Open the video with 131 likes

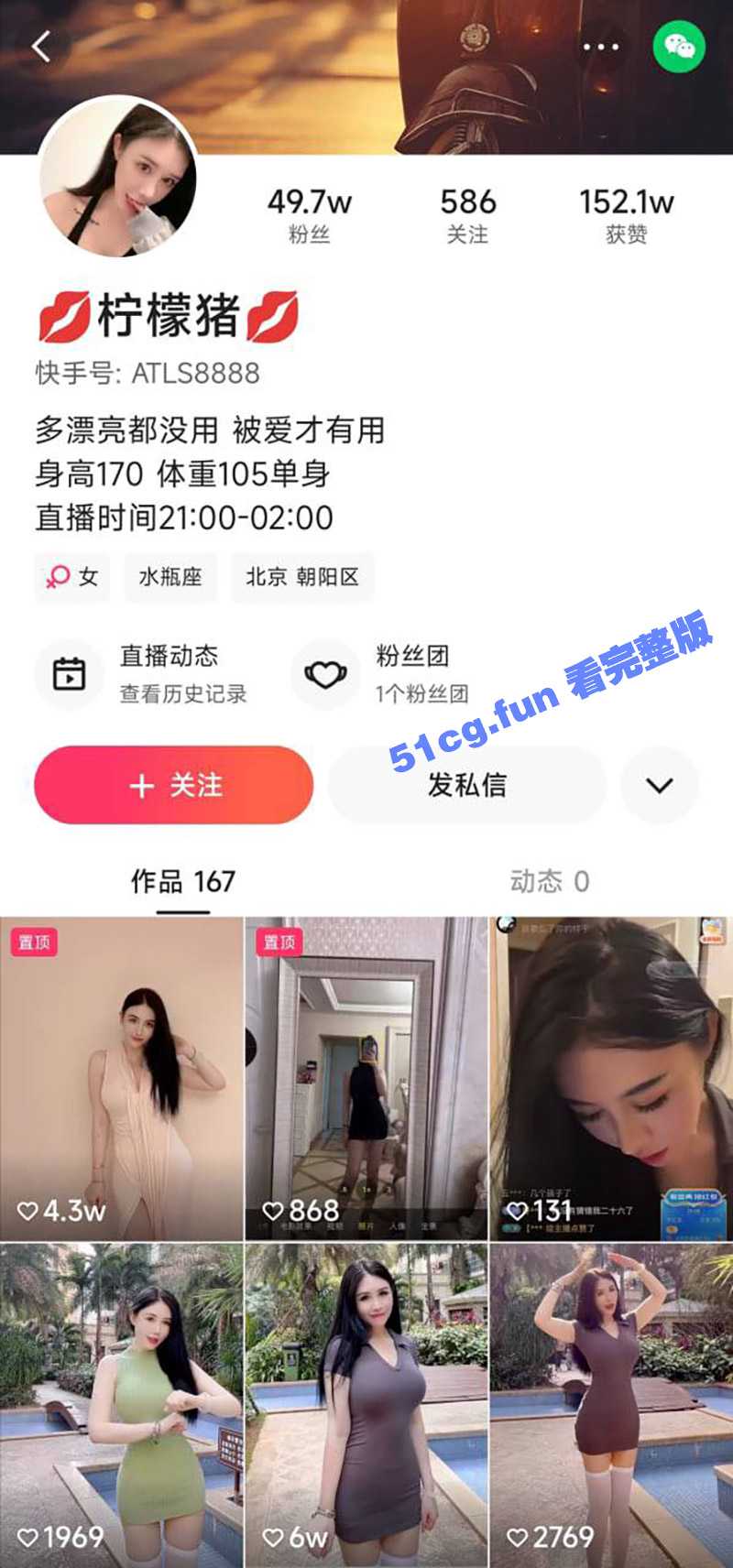pos(611,1079)
